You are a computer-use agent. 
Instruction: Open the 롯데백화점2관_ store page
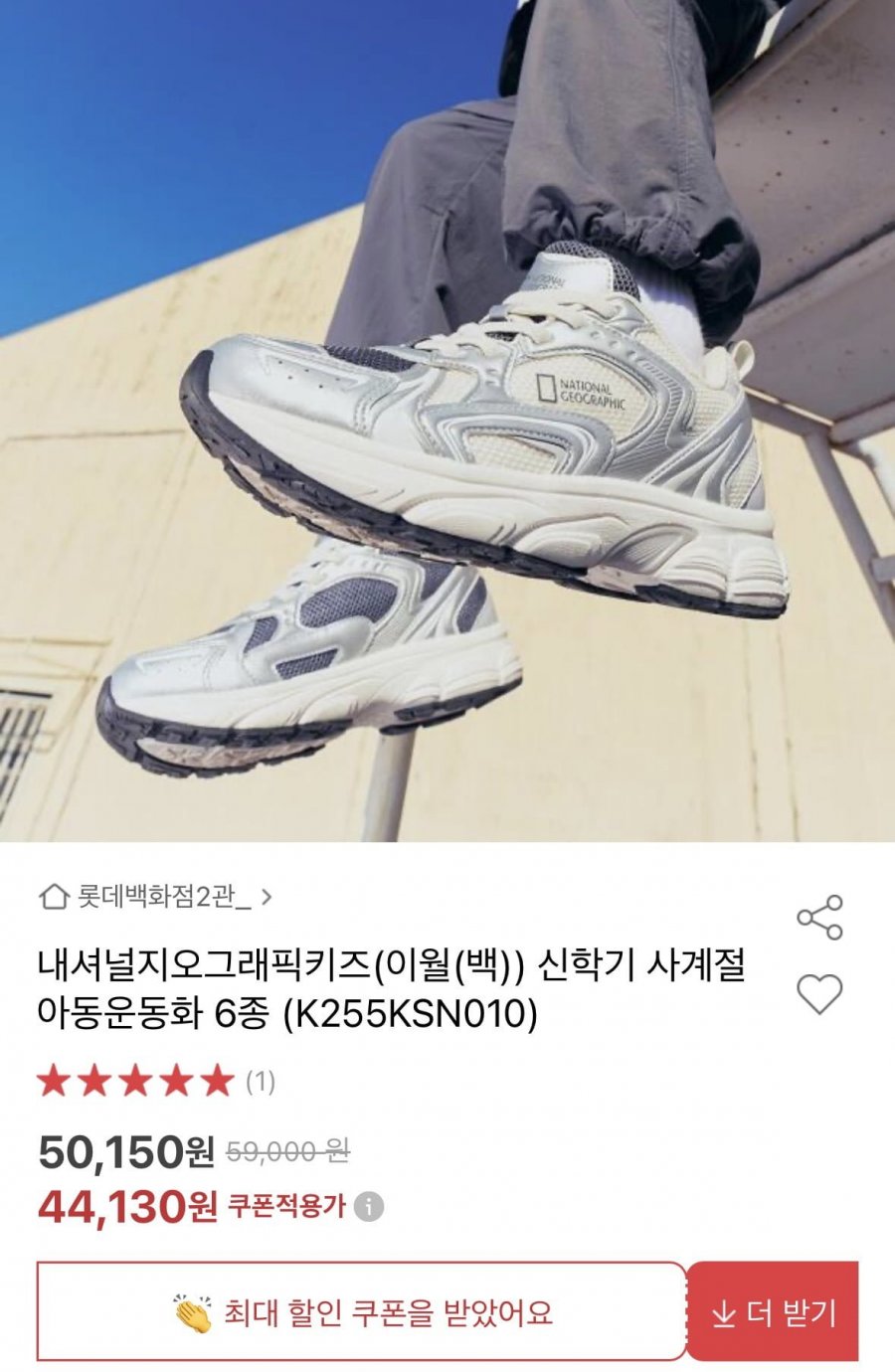[157, 897]
